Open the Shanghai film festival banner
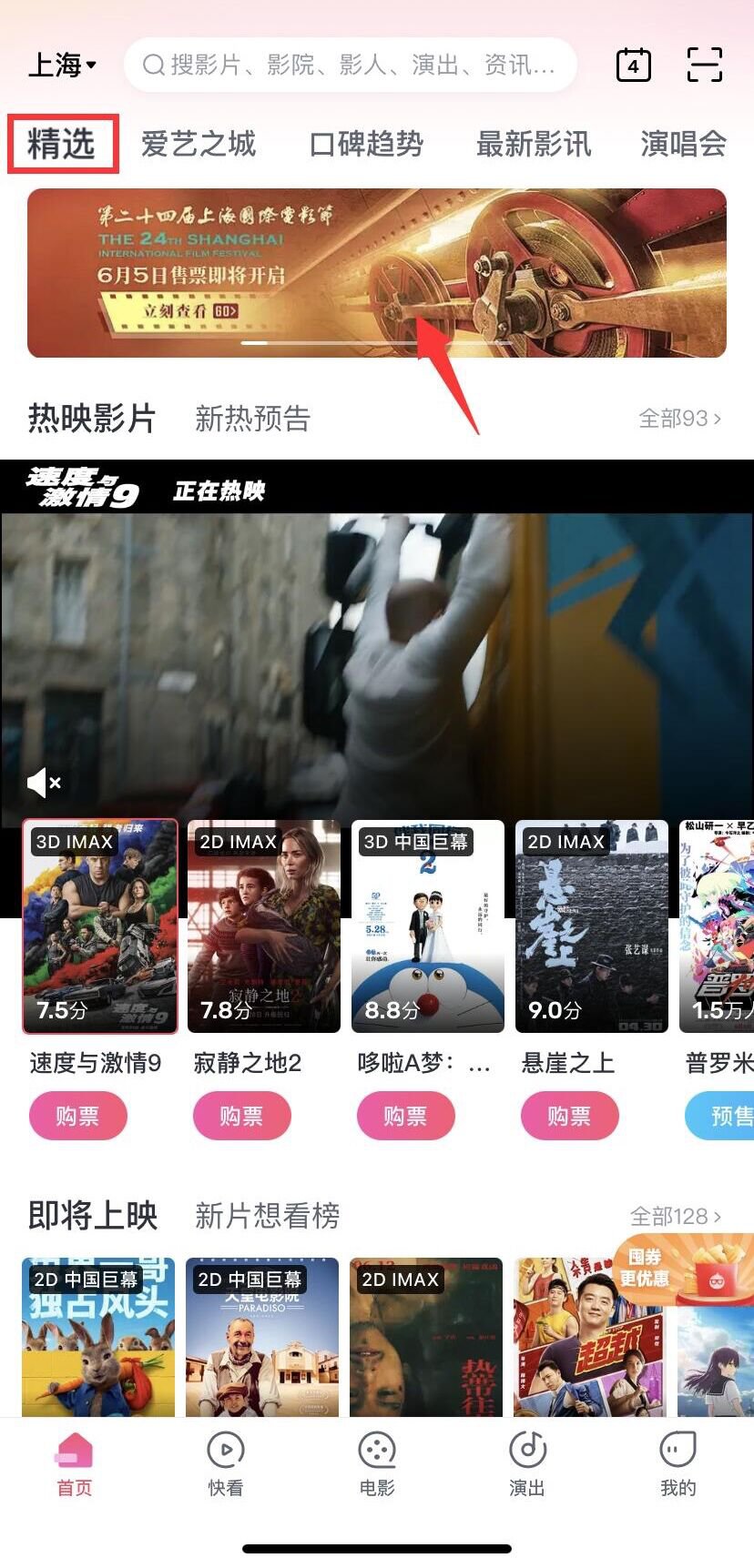Screen dimensions: 754x1568 point(376,272)
